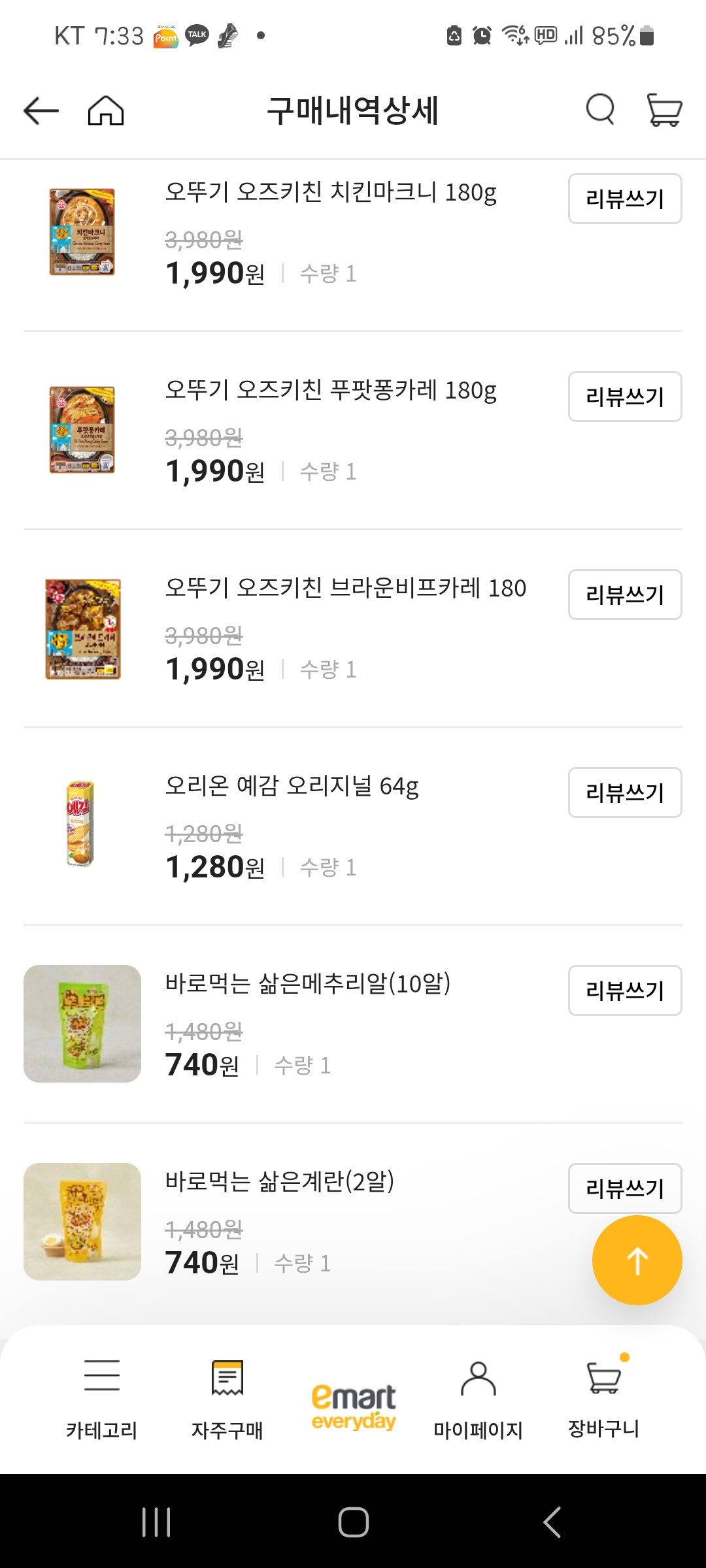The height and width of the screenshot is (1568, 706).
Task: Write a review for 오즈키친 푸팟퐁카레
Action: point(624,397)
